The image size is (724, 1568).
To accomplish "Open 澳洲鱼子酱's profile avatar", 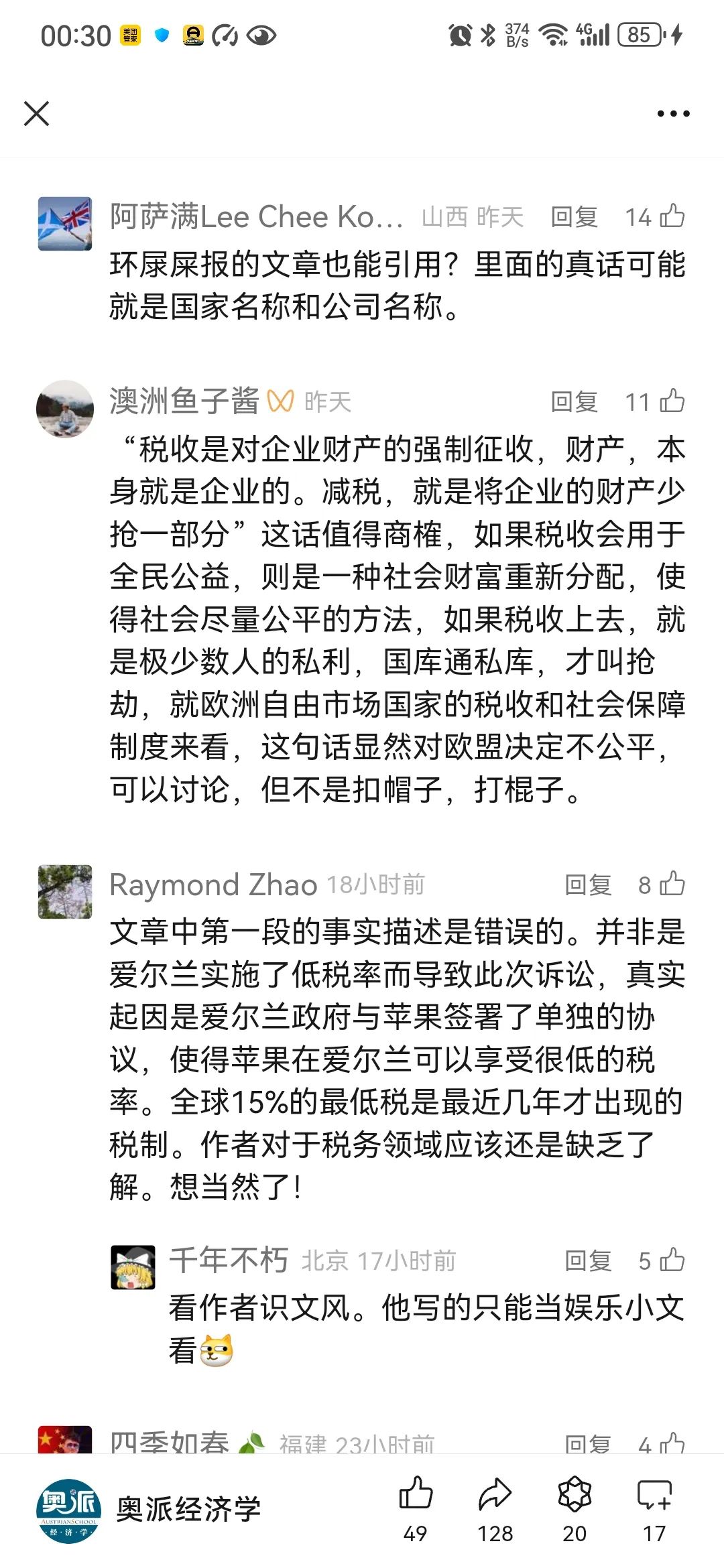I will click(65, 409).
